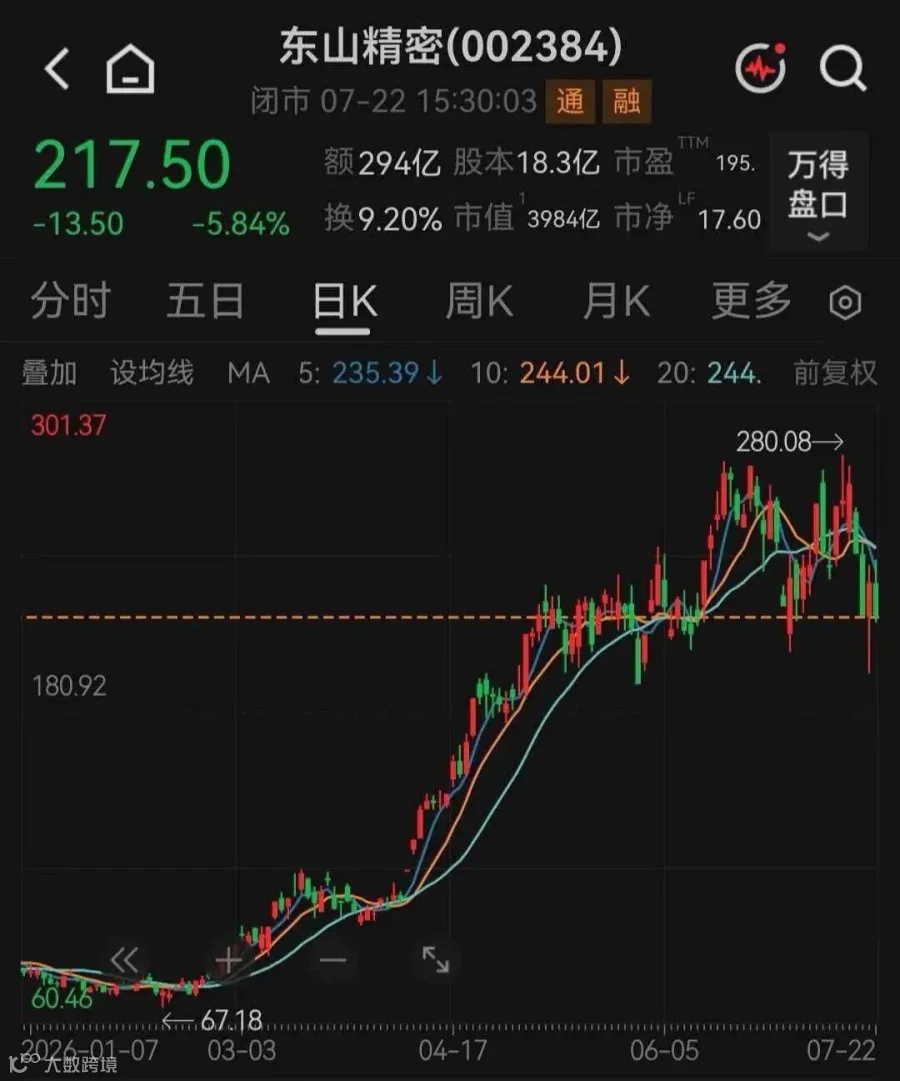Screen dimensions: 900x1081
Task: Open the home icon
Action: pos(130,68)
